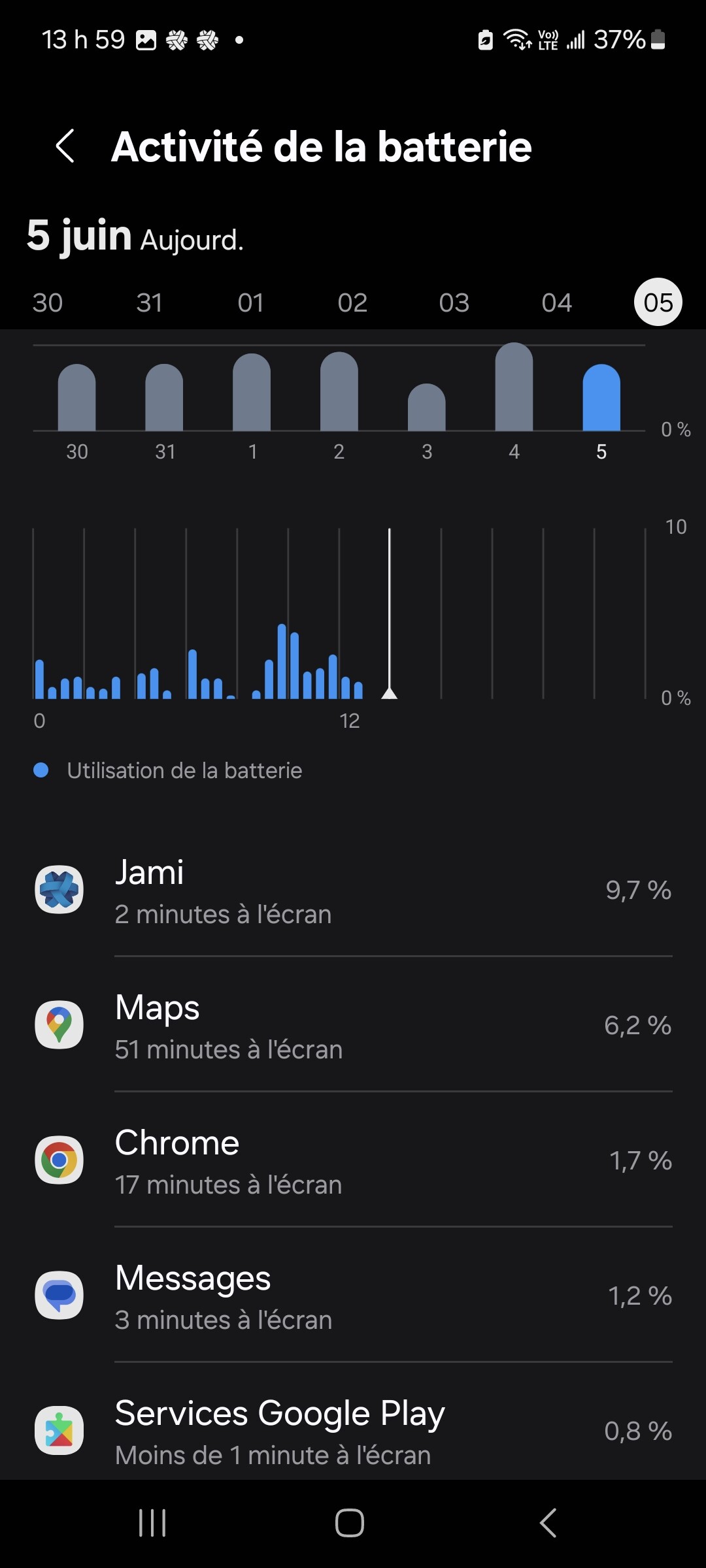Tap the Recents navigation button
Image resolution: width=706 pixels, height=1568 pixels.
(x=152, y=1522)
